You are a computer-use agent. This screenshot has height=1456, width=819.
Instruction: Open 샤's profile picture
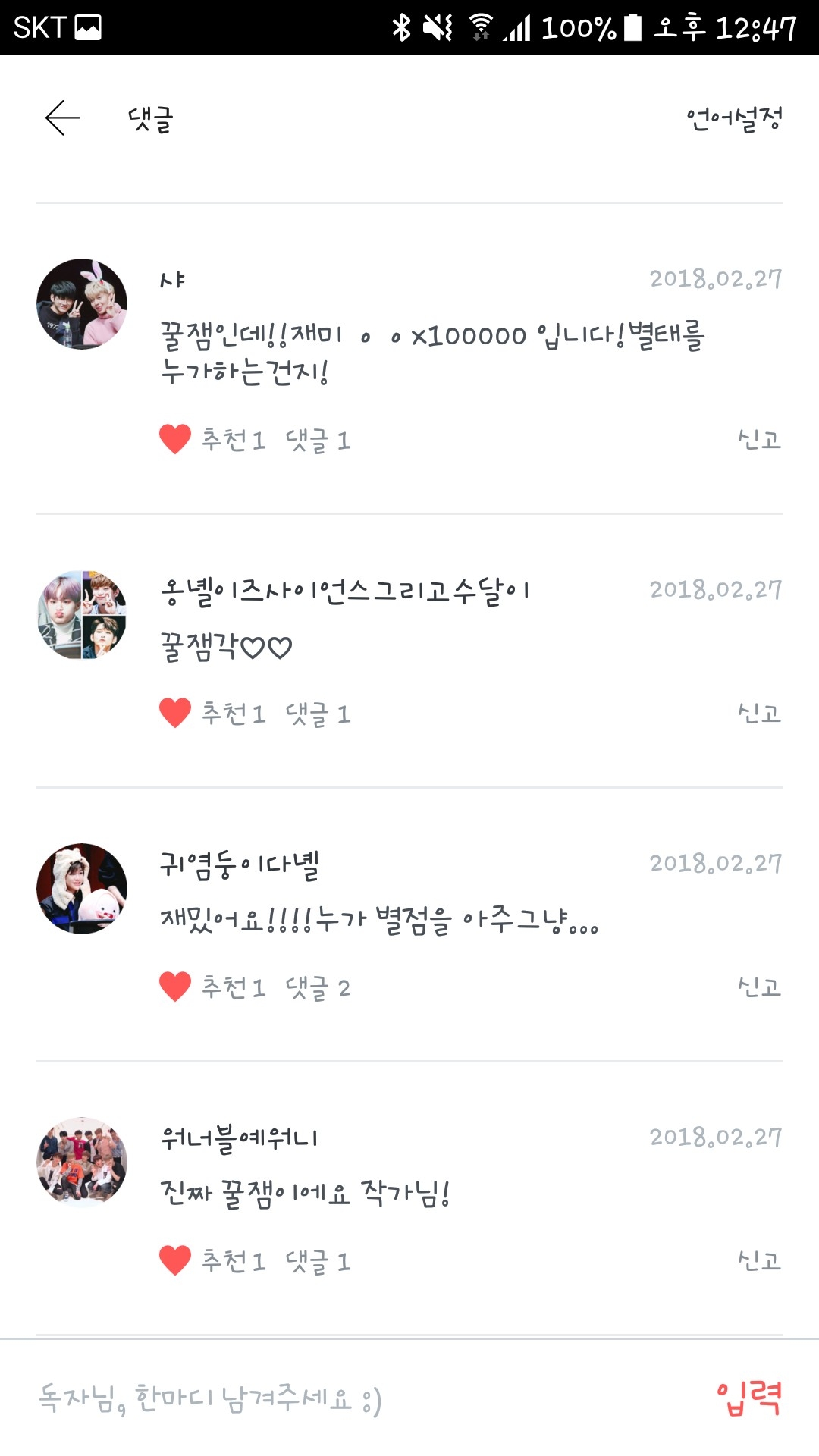tap(82, 304)
